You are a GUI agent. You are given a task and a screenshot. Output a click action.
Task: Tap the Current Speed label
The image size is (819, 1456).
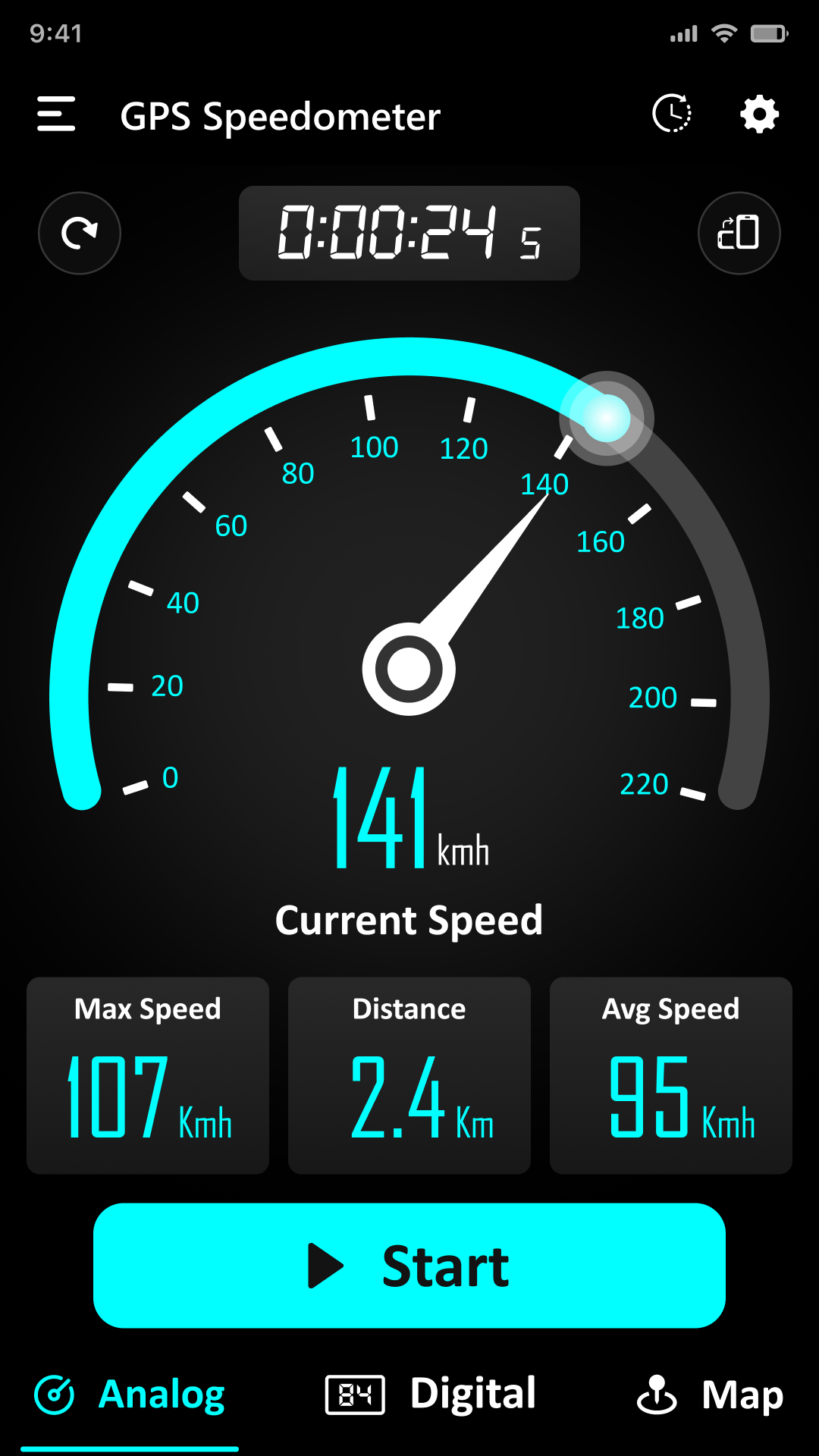click(x=409, y=920)
